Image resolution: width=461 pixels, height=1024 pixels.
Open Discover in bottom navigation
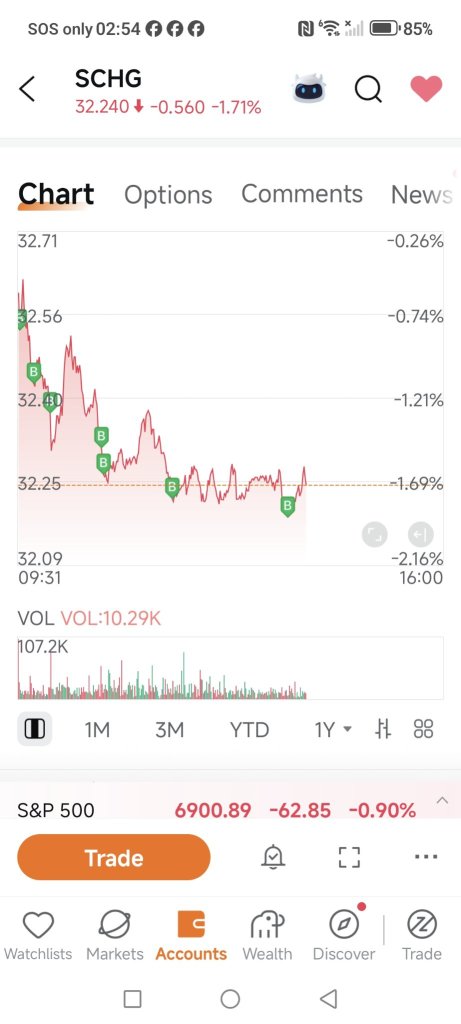(344, 937)
